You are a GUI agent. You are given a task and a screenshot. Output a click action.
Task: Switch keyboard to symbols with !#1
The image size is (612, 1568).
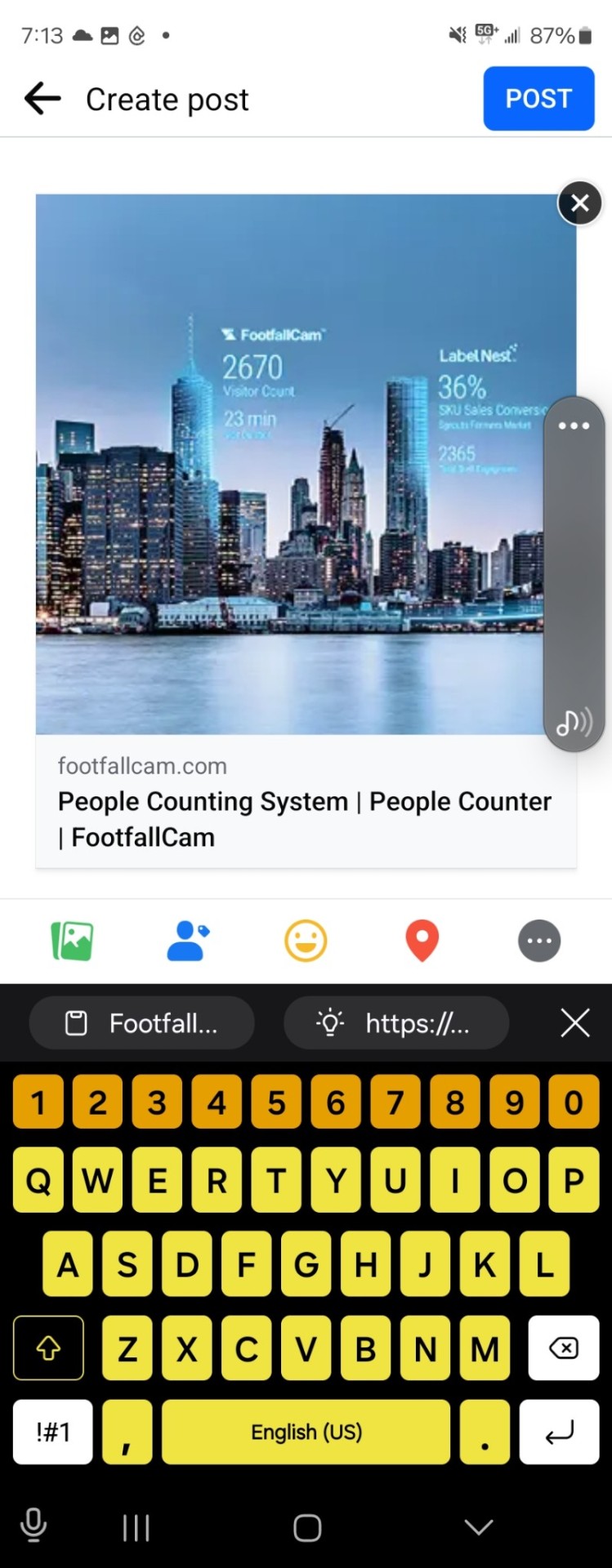coord(53,1432)
